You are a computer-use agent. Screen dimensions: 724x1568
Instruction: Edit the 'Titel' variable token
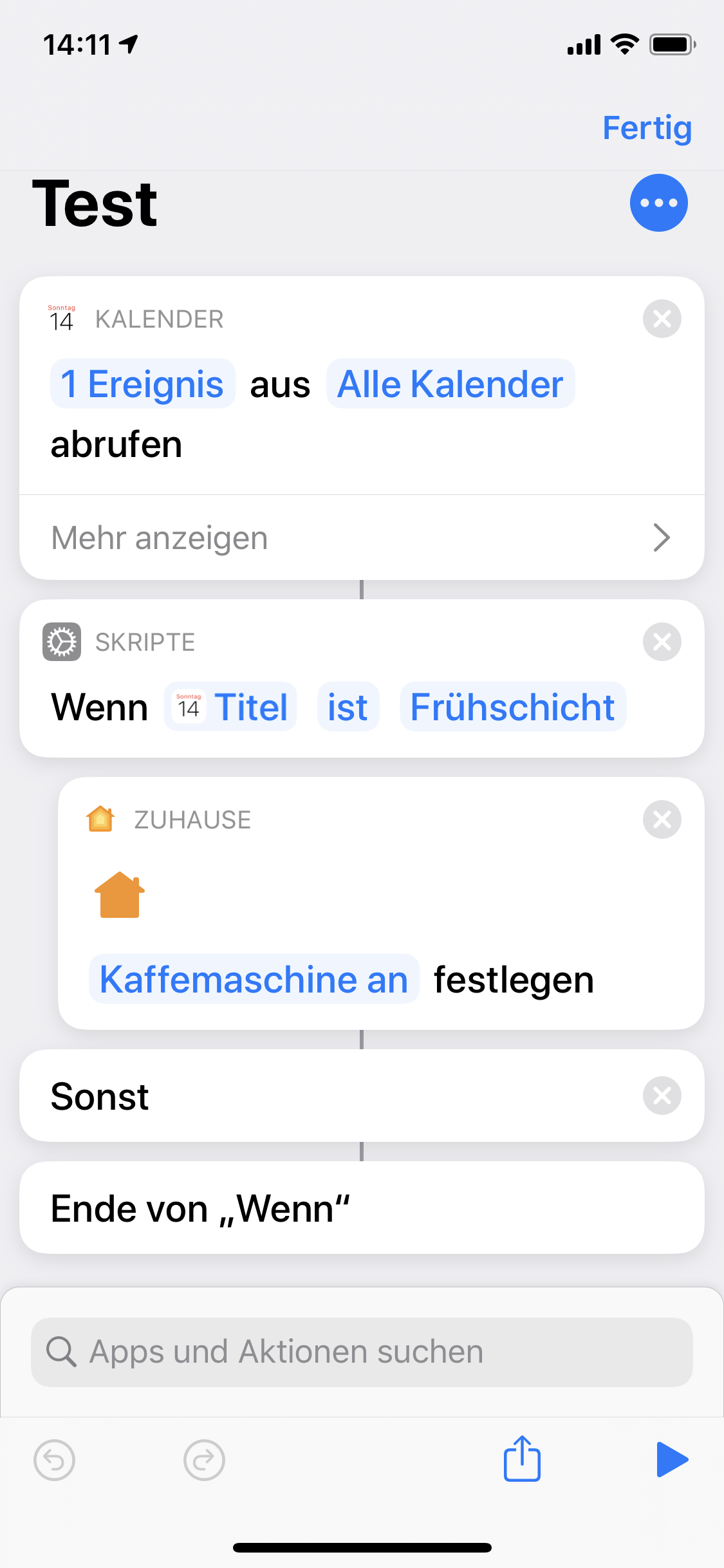pos(230,707)
